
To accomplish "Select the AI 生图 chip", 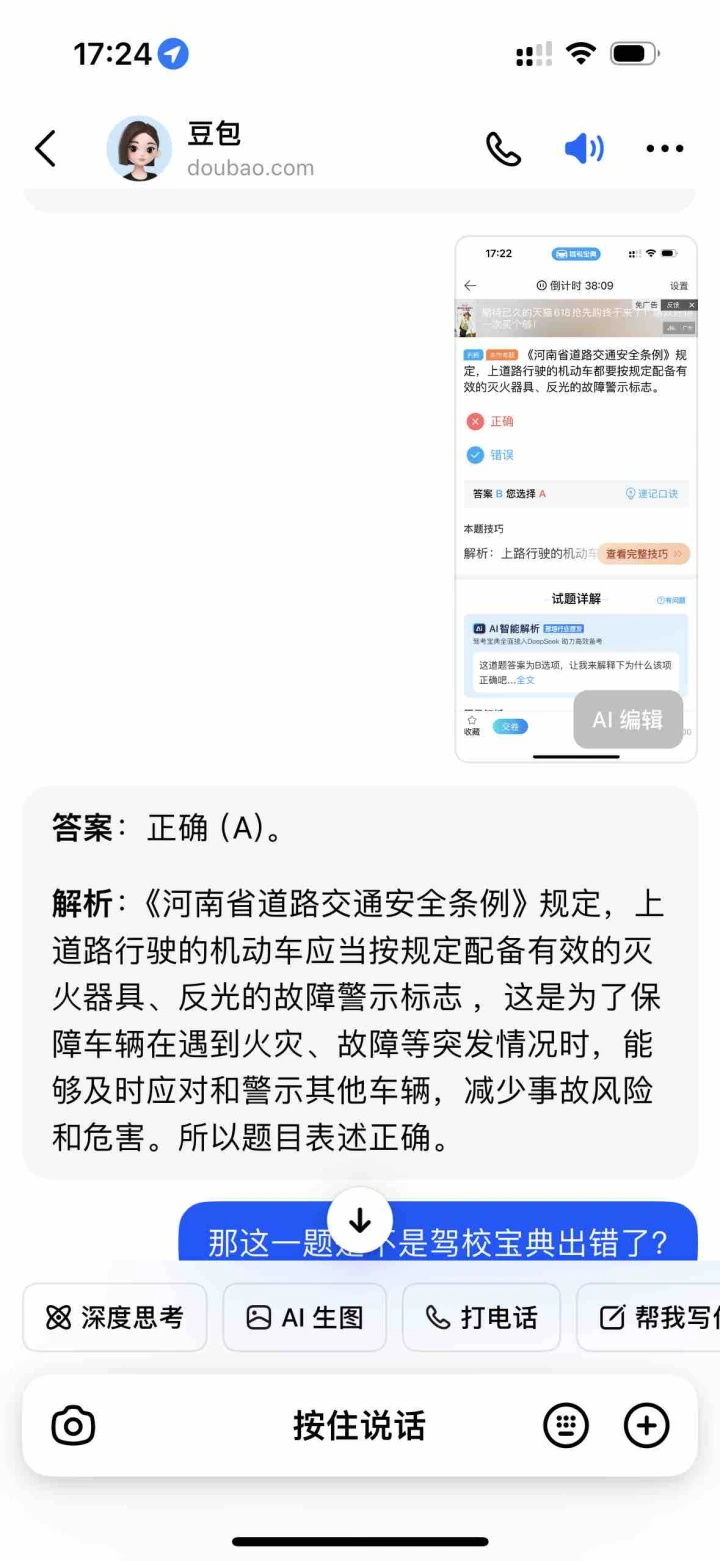I will pos(305,1317).
